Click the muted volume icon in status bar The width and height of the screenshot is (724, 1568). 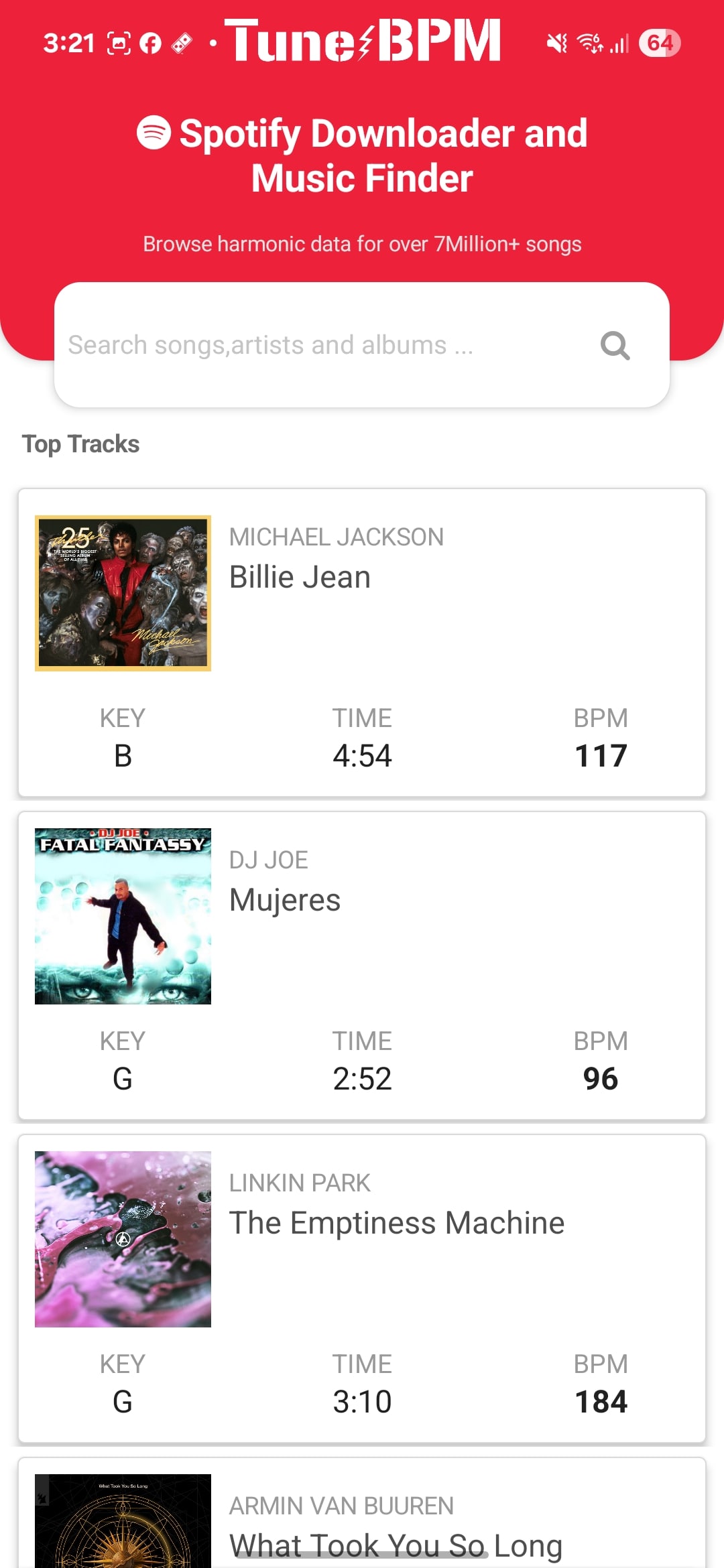pos(556,43)
